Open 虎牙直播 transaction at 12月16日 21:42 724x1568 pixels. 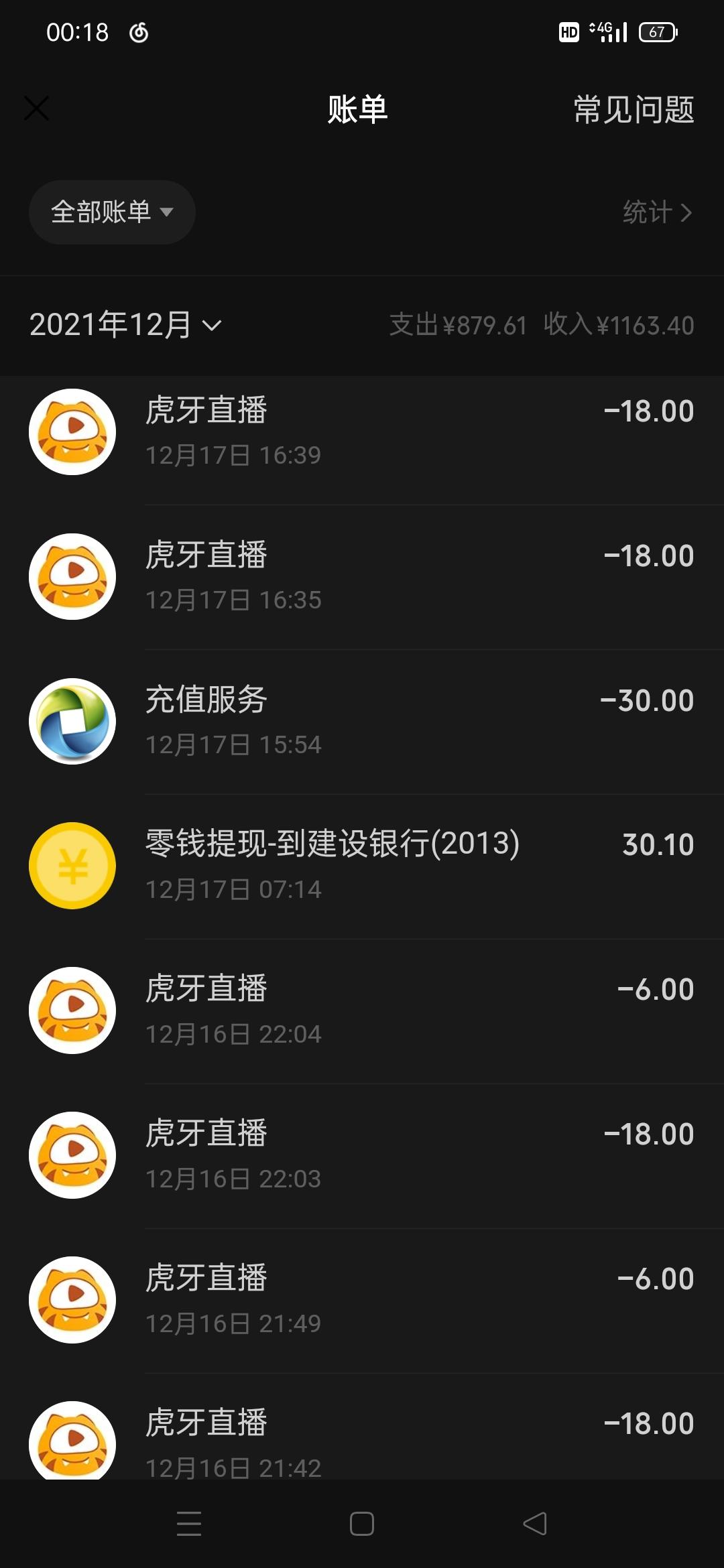tap(362, 1427)
